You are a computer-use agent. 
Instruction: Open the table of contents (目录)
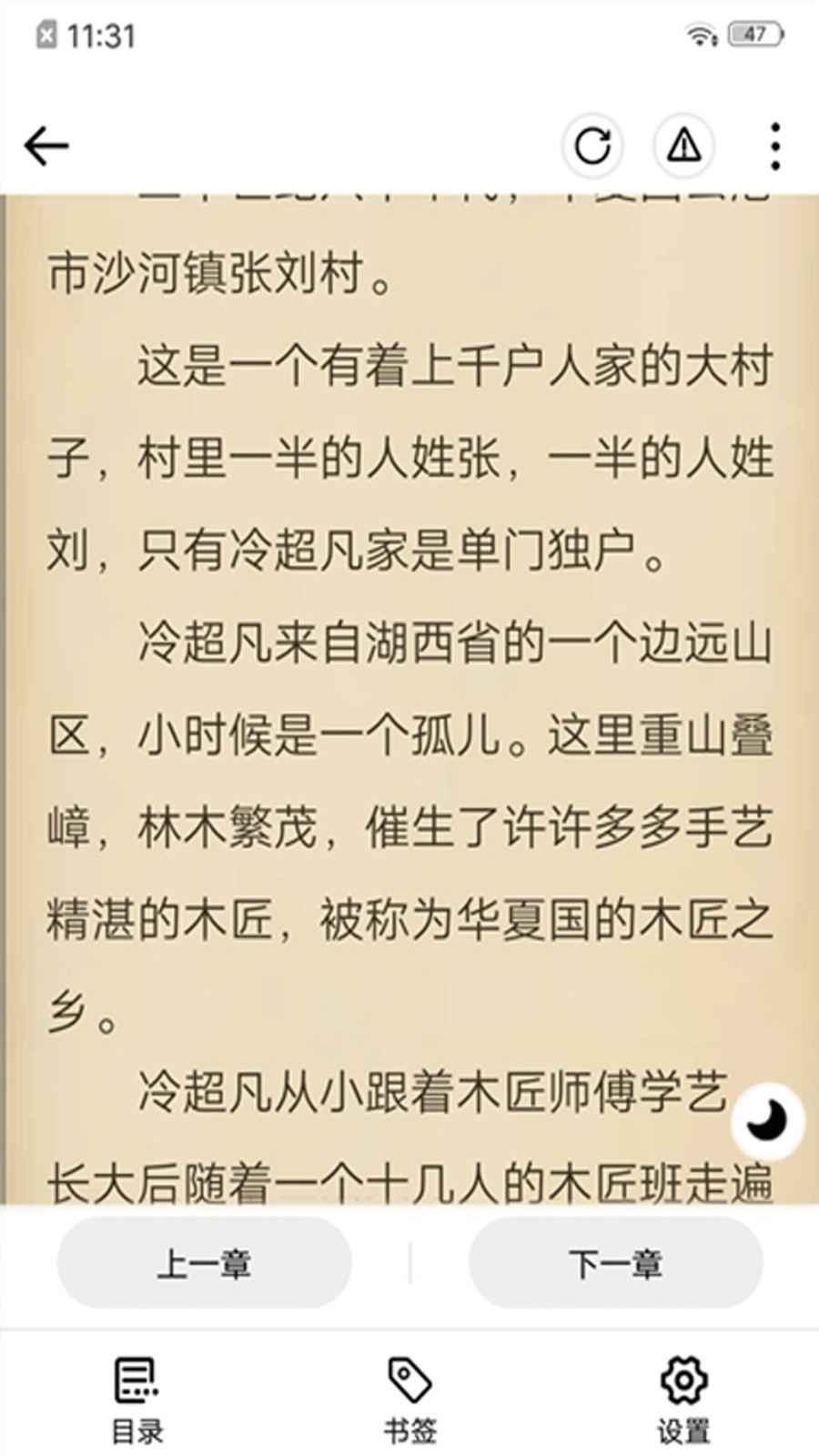[x=137, y=1400]
